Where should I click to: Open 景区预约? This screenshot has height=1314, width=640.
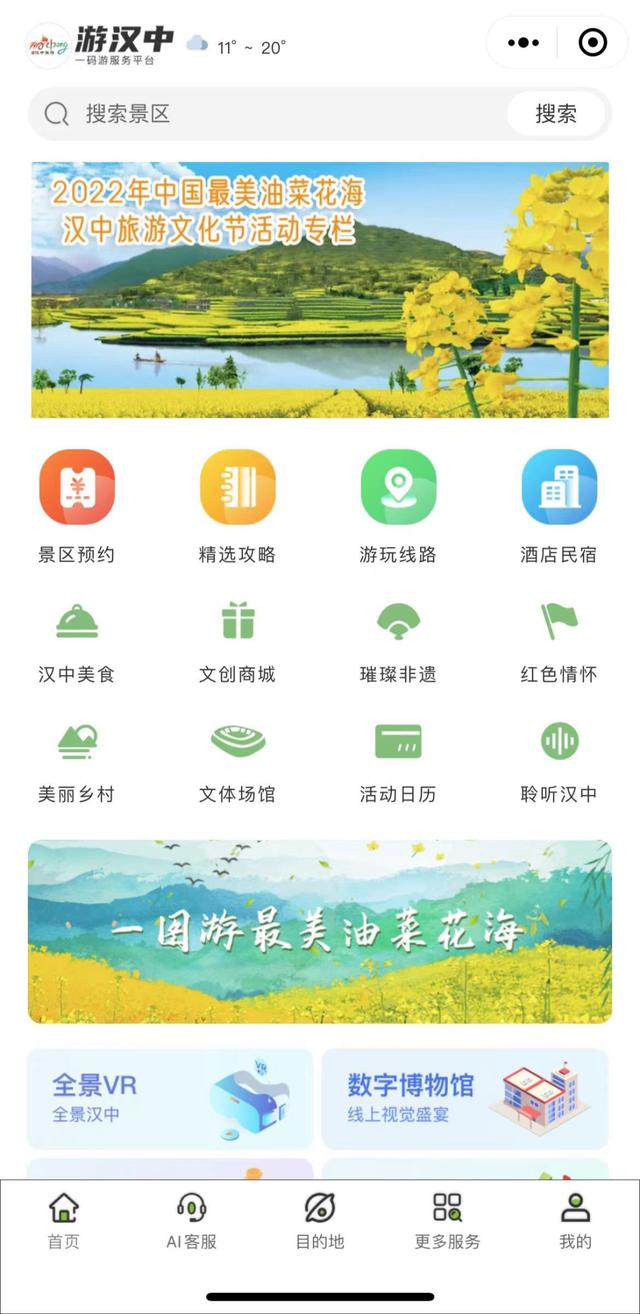(x=77, y=508)
